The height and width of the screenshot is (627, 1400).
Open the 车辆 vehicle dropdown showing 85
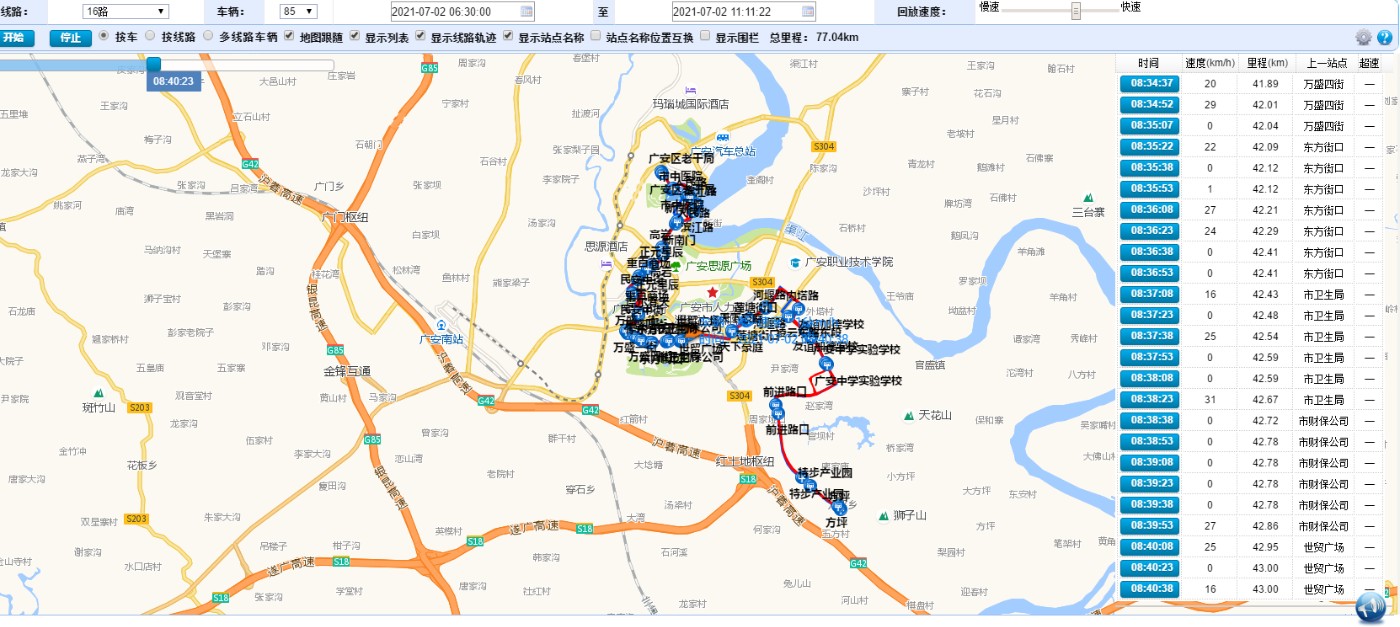pos(298,12)
